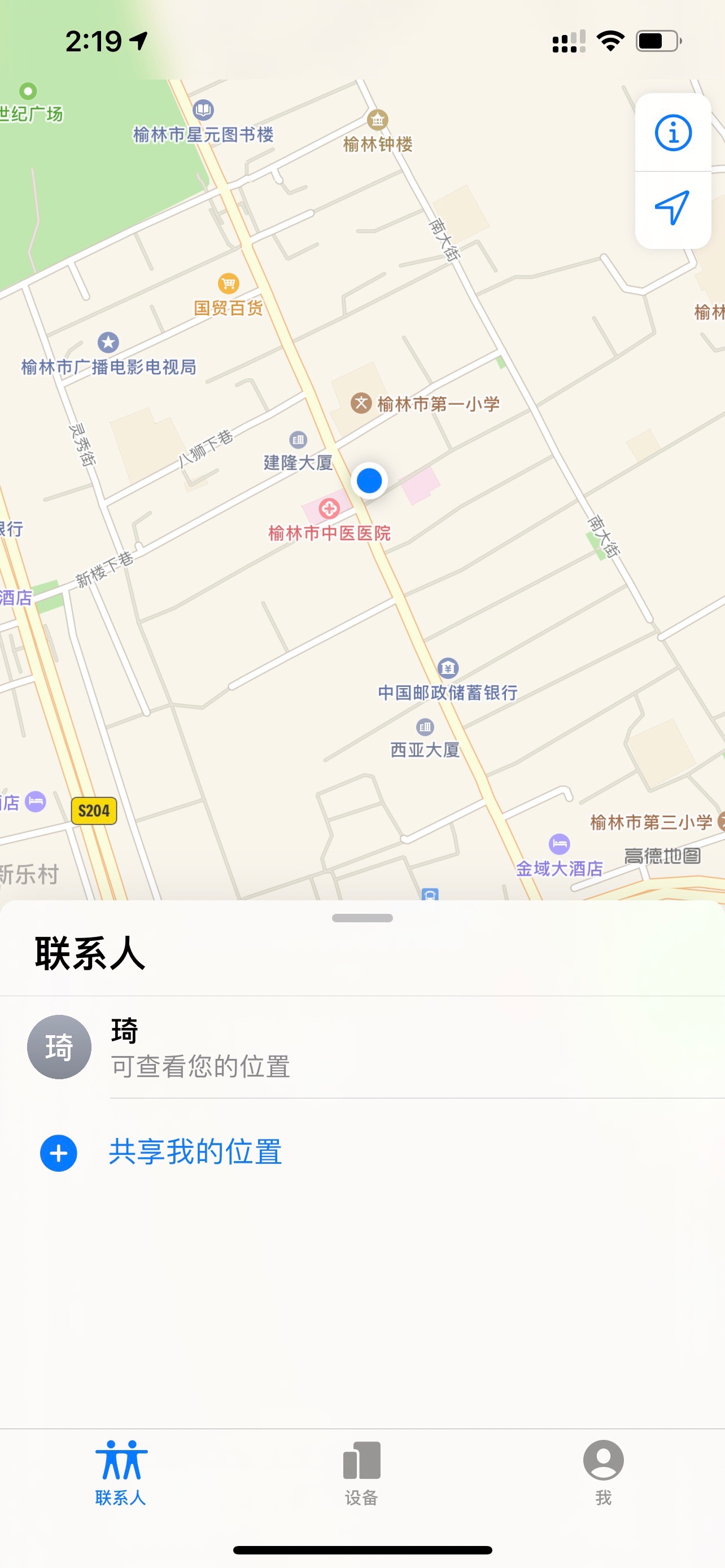Image resolution: width=725 pixels, height=1568 pixels.
Task: Tap 共享我的位置 to share location
Action: coord(195,1152)
